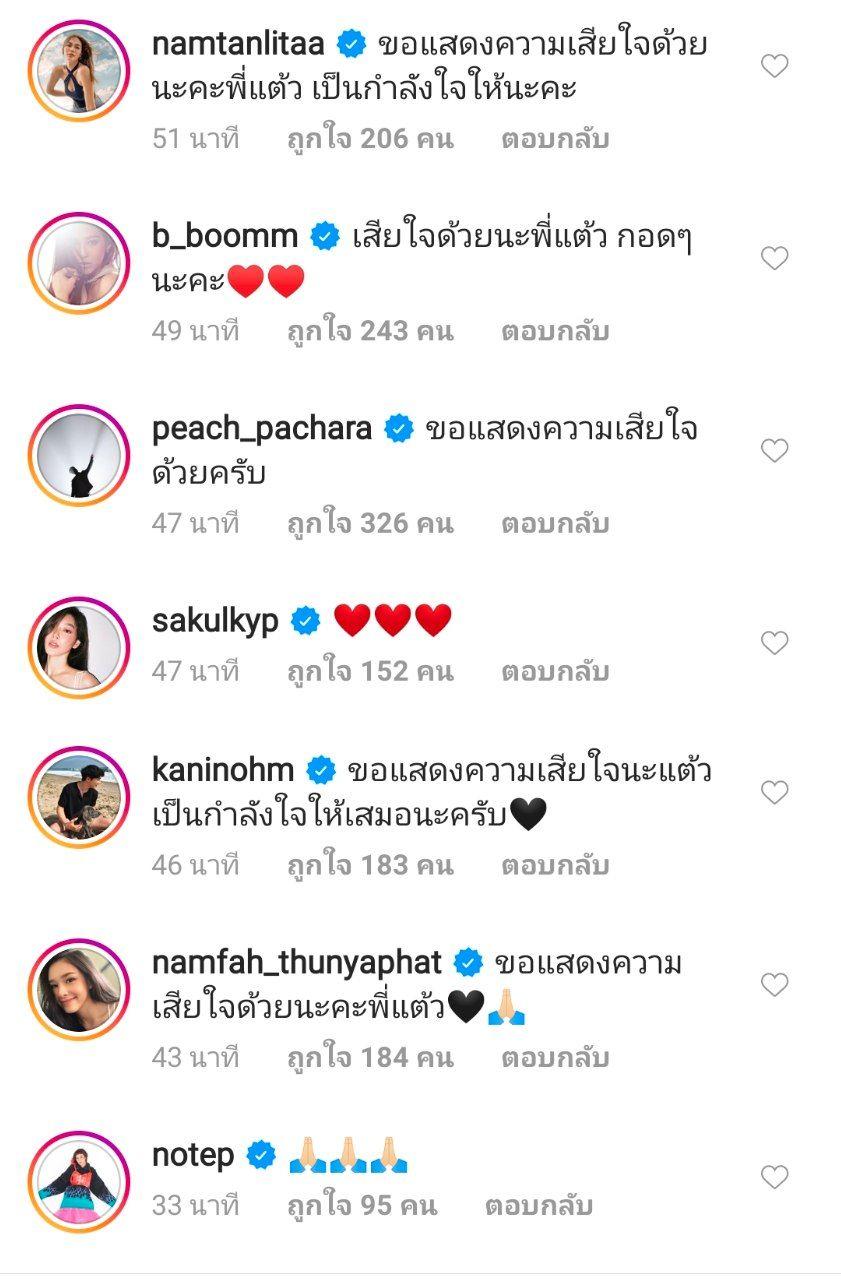Open sakulkyp's username profile link

point(215,621)
